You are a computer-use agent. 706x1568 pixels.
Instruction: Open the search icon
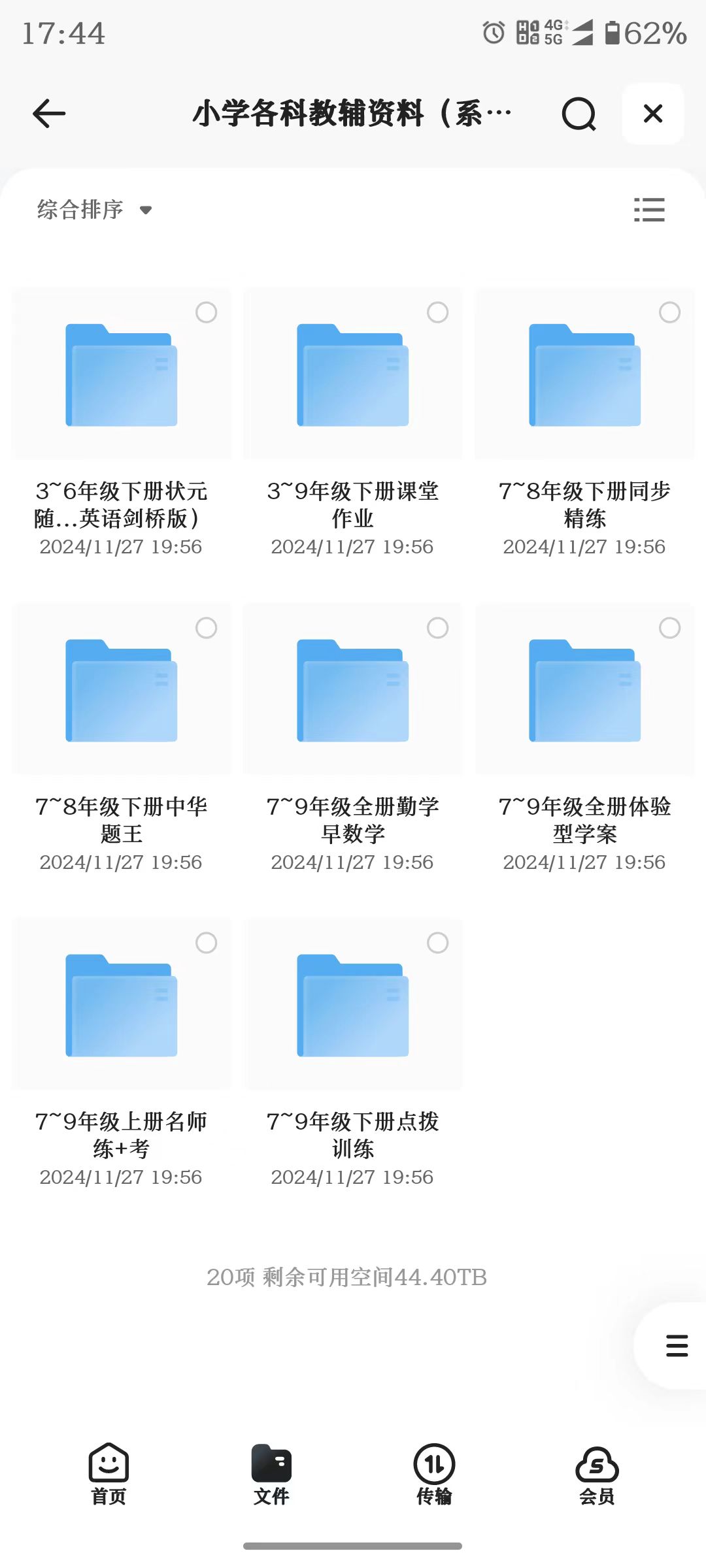579,114
